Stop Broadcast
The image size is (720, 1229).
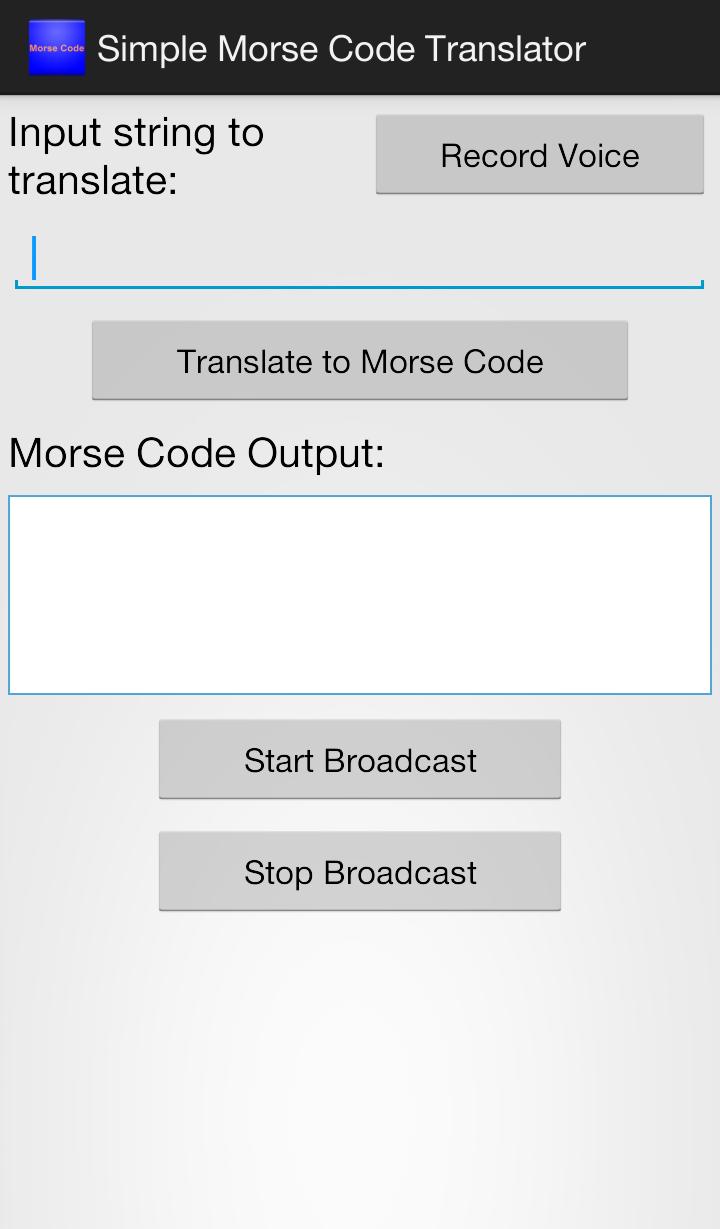(360, 872)
